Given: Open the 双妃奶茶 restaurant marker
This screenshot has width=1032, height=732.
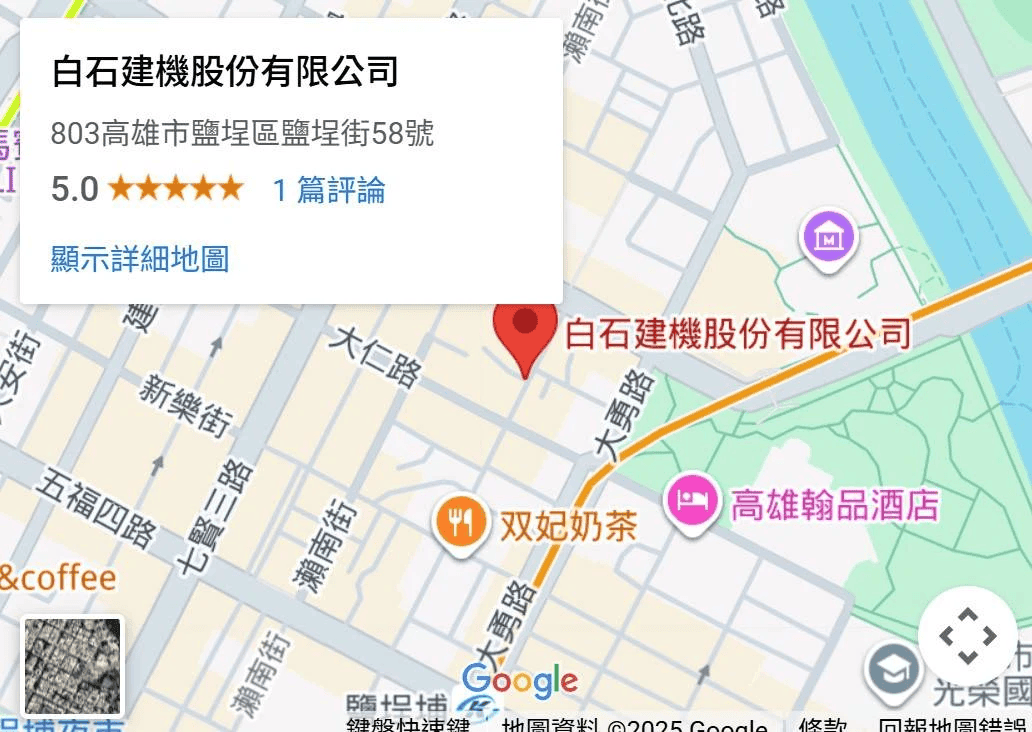Looking at the screenshot, I should click(460, 522).
